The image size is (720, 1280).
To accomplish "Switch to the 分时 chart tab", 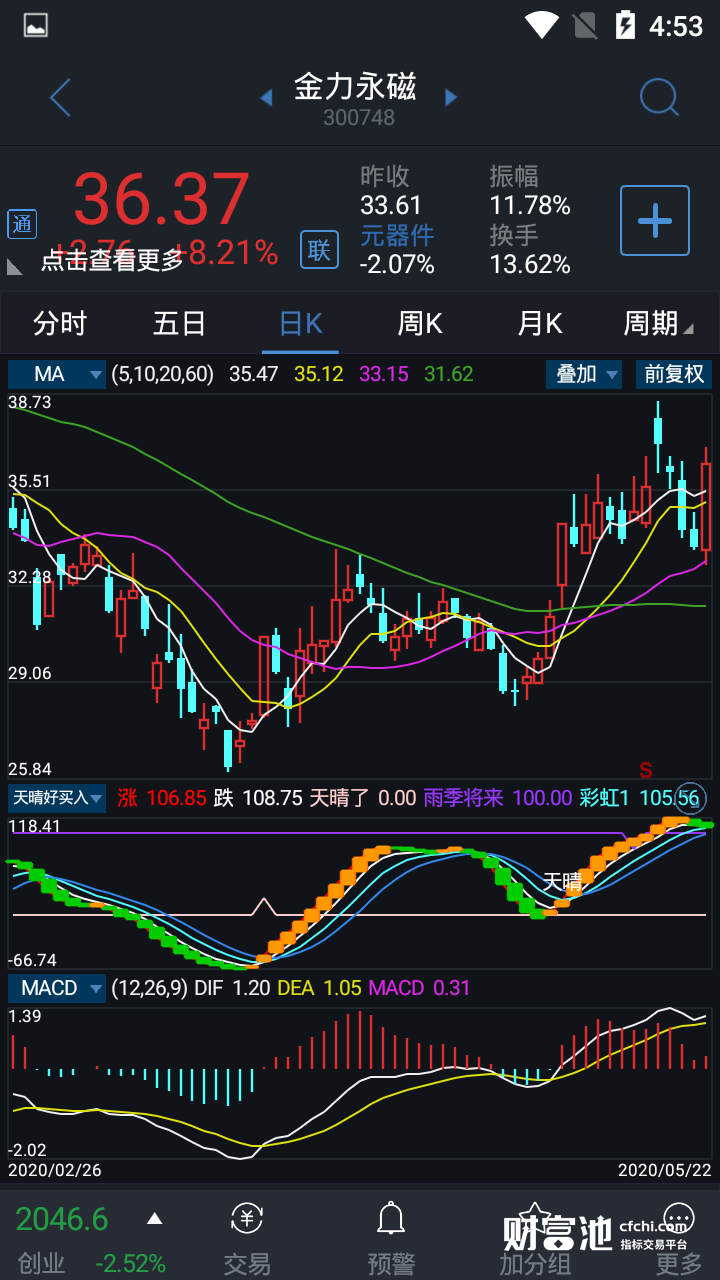I will coord(60,323).
